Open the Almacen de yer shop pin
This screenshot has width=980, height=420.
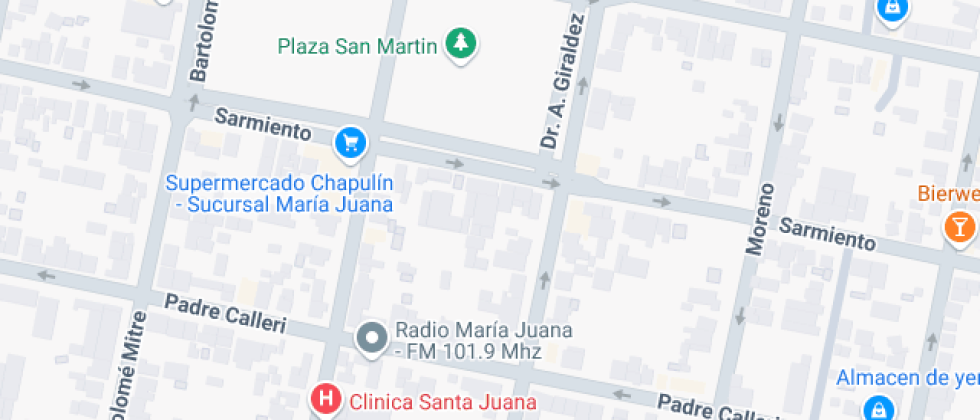(x=879, y=408)
